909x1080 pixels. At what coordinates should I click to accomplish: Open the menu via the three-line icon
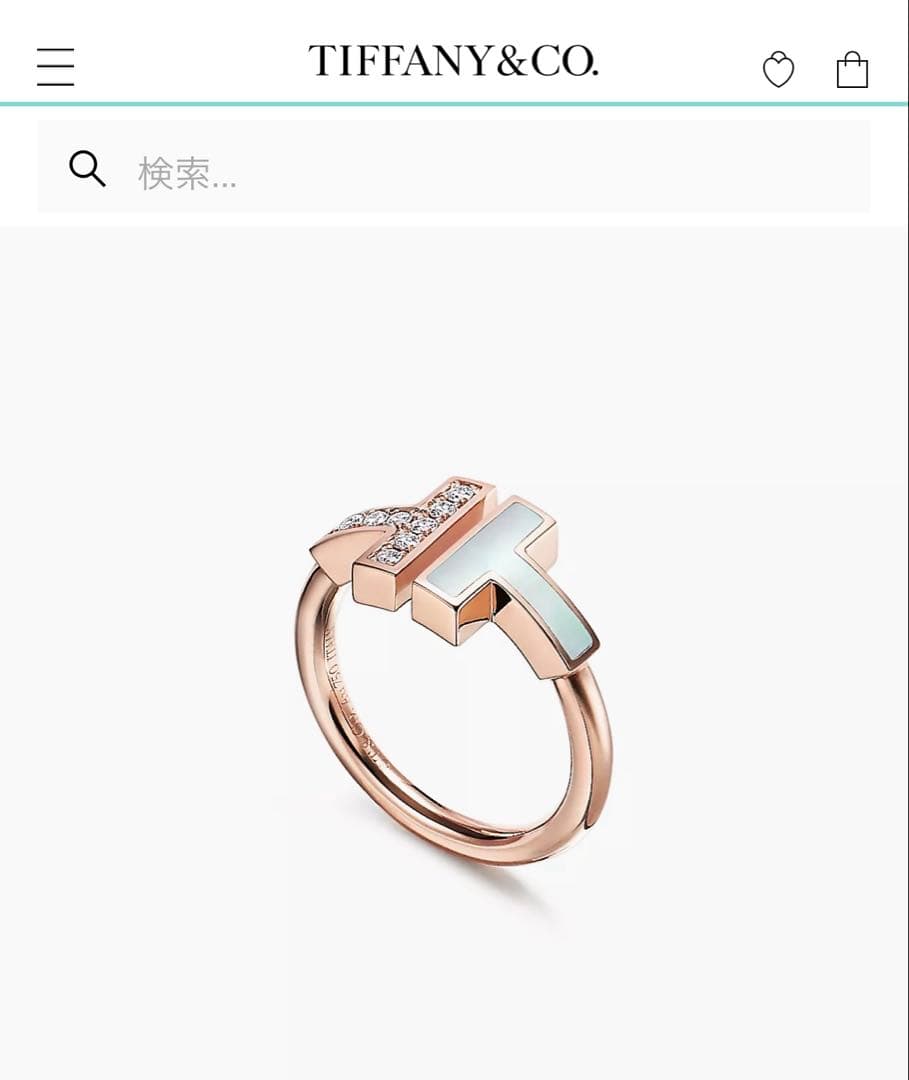tap(55, 66)
